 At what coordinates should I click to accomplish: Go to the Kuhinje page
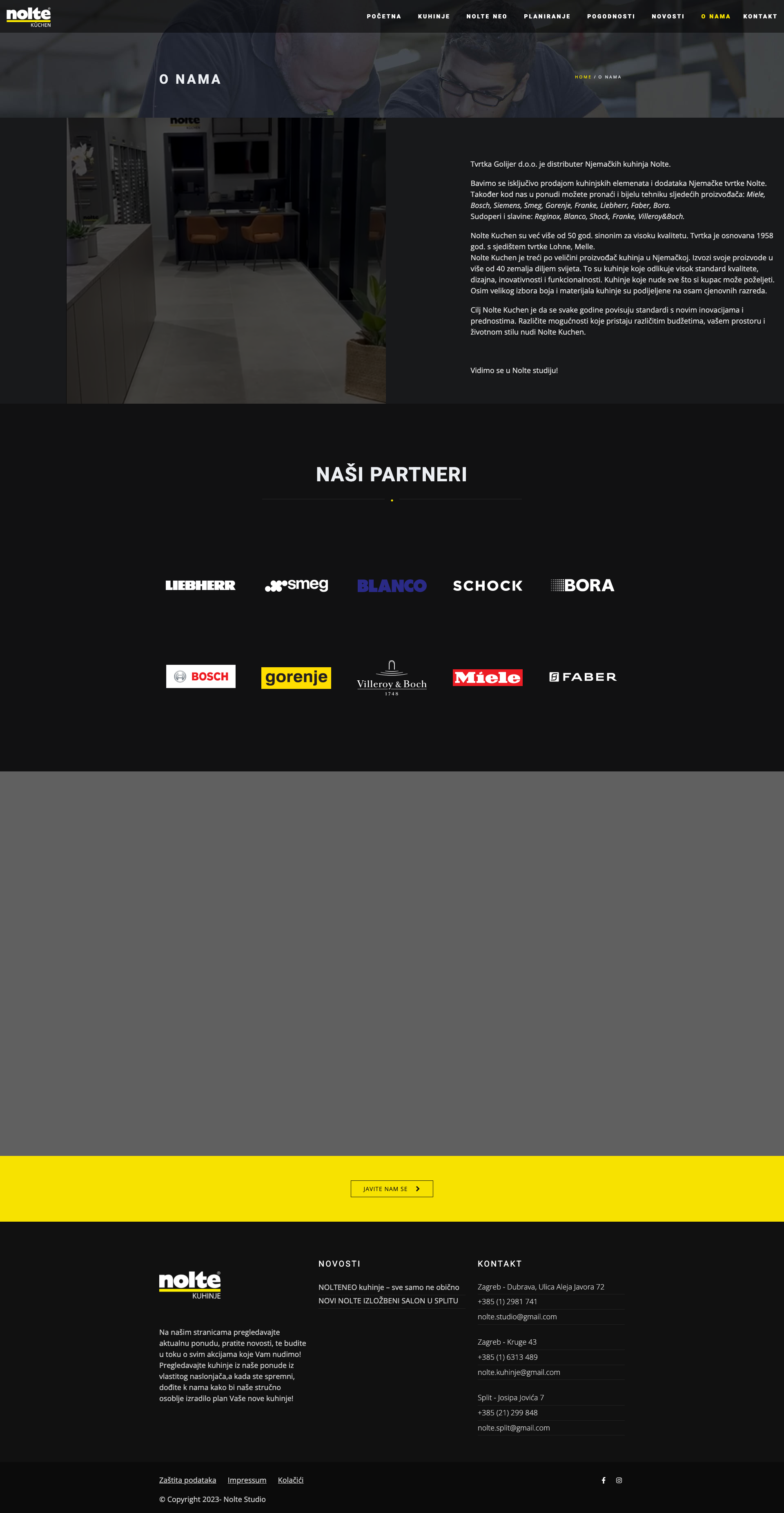434,16
